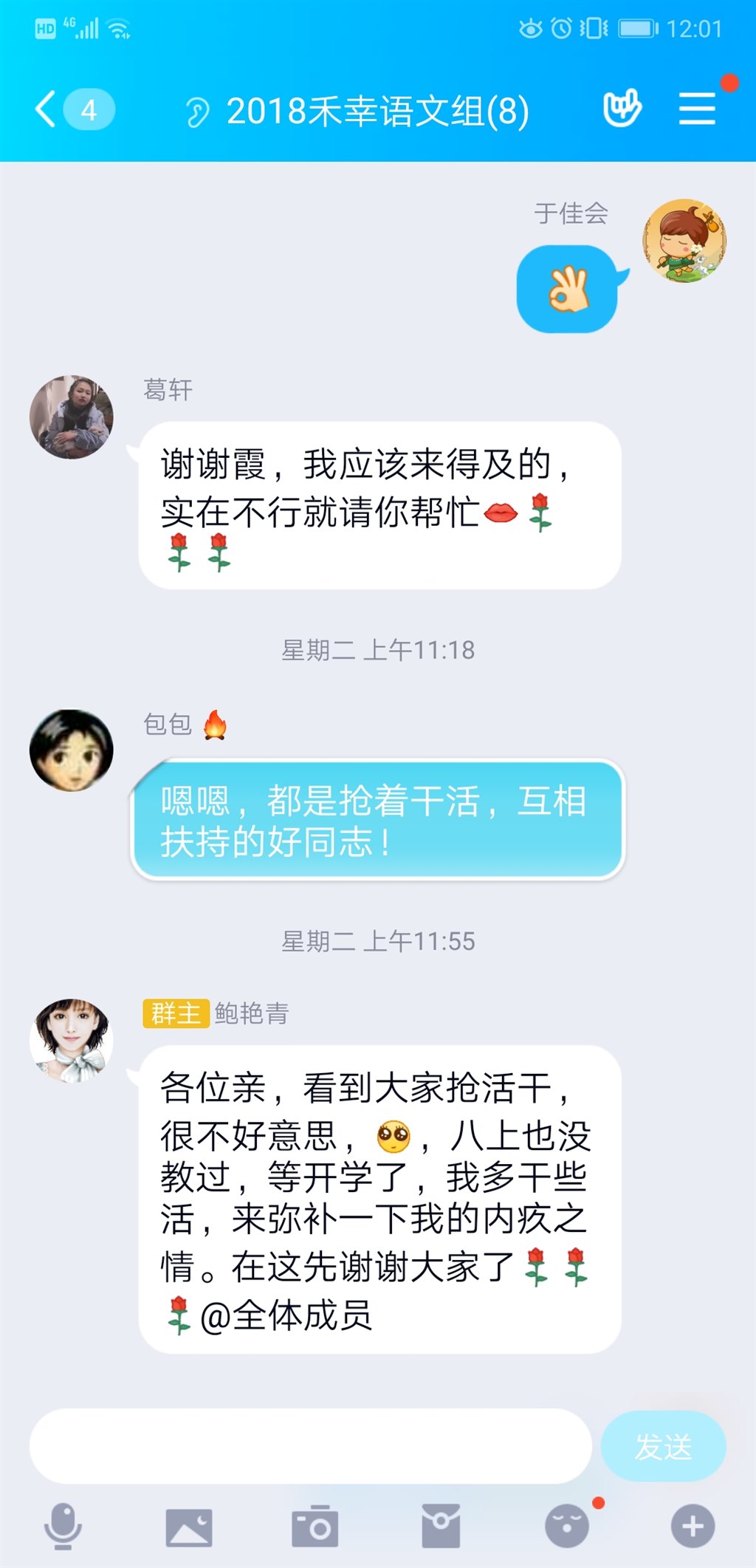Screen dimensions: 756x1568
Task: Open the group settings menu
Action: [697, 109]
